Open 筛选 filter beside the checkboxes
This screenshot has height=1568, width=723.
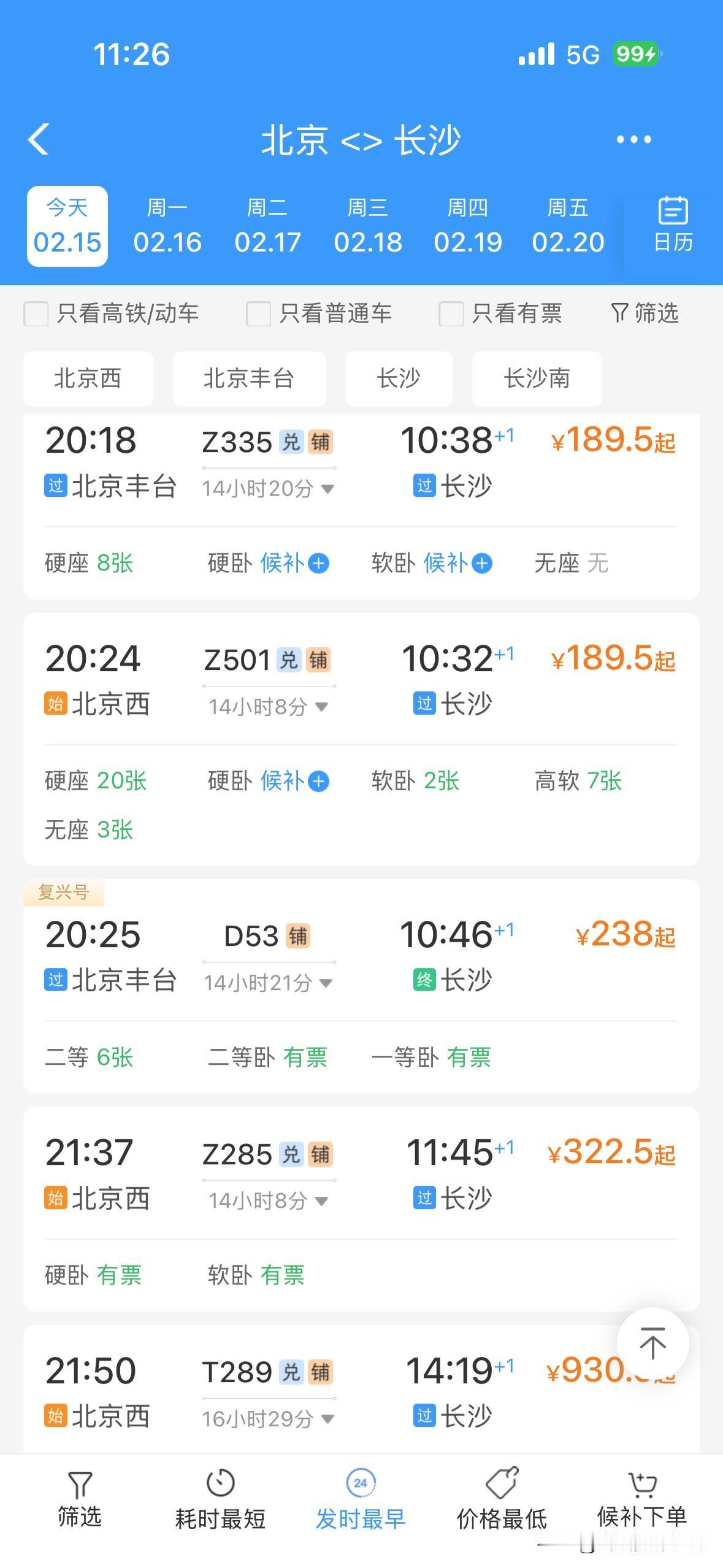[645, 313]
